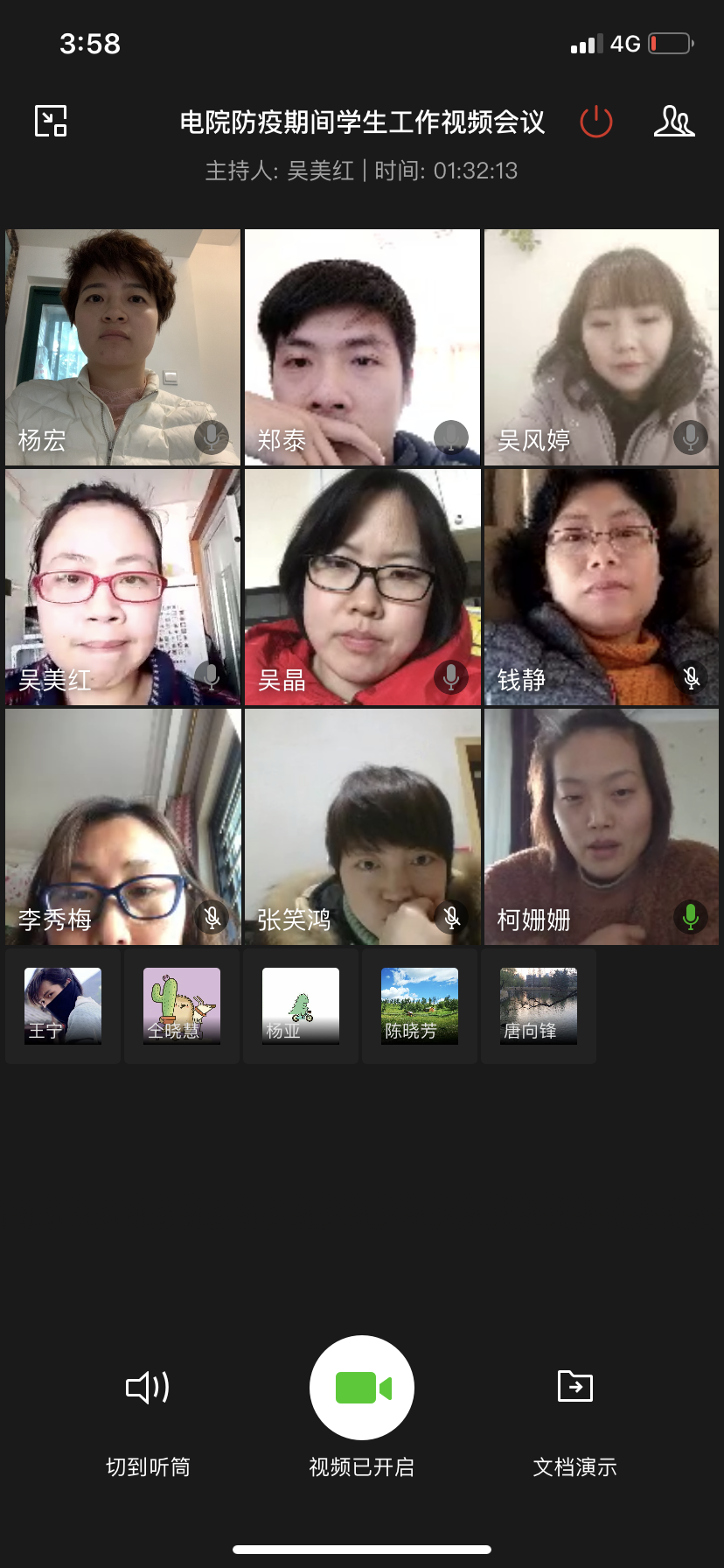The width and height of the screenshot is (724, 1568).
Task: Open the video tile labeled 钱静
Action: tap(602, 587)
